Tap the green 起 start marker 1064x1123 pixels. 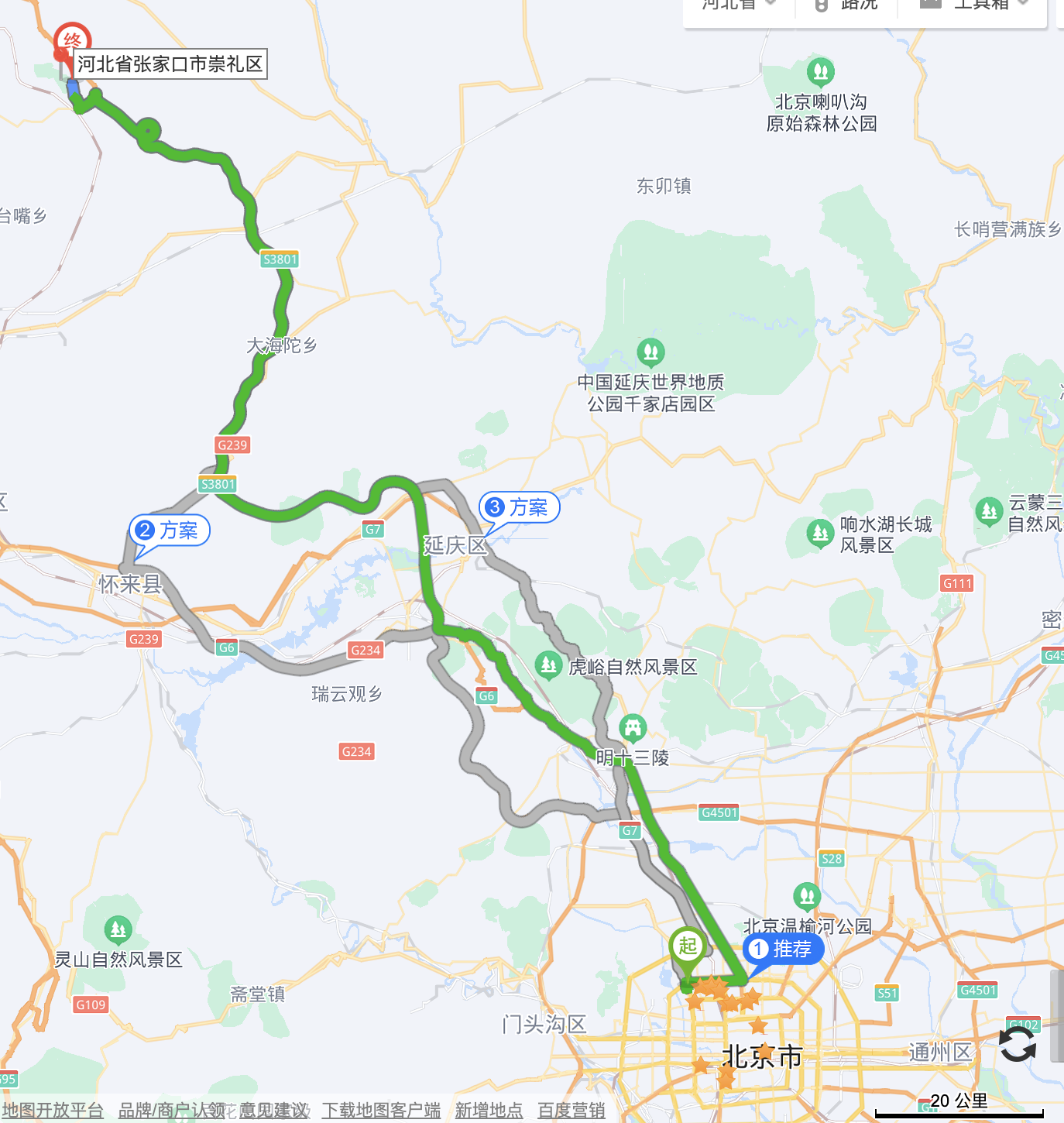click(x=688, y=946)
